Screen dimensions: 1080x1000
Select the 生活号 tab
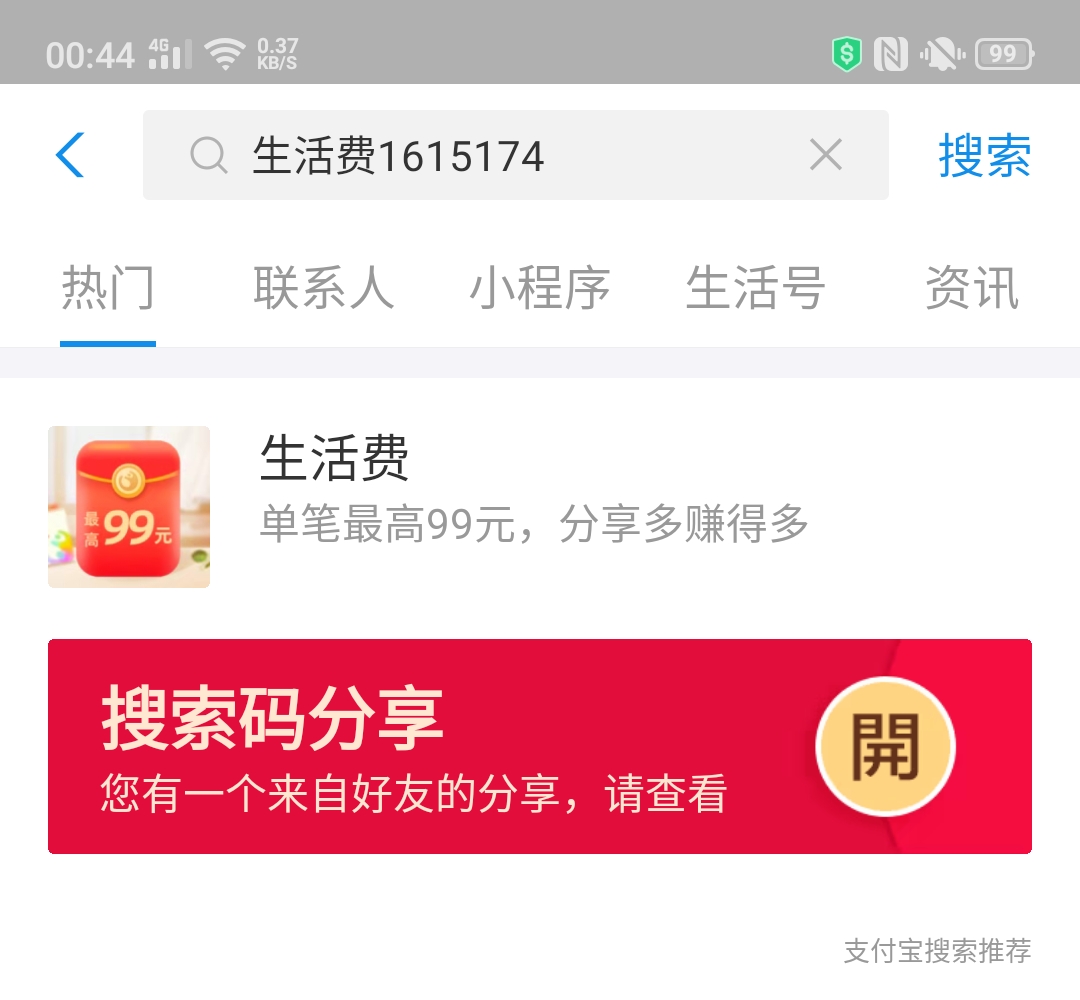755,289
